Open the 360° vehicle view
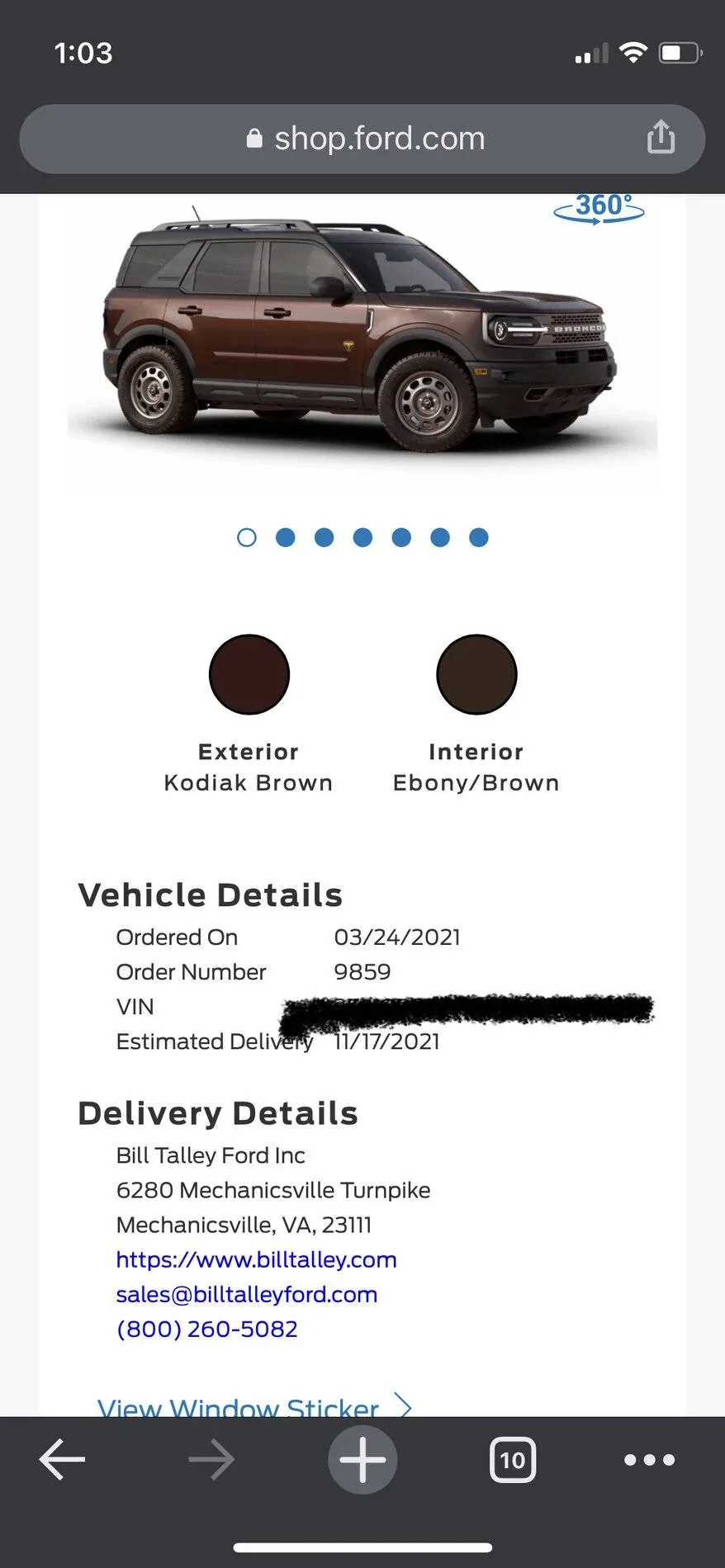The height and width of the screenshot is (1568, 725). (599, 208)
